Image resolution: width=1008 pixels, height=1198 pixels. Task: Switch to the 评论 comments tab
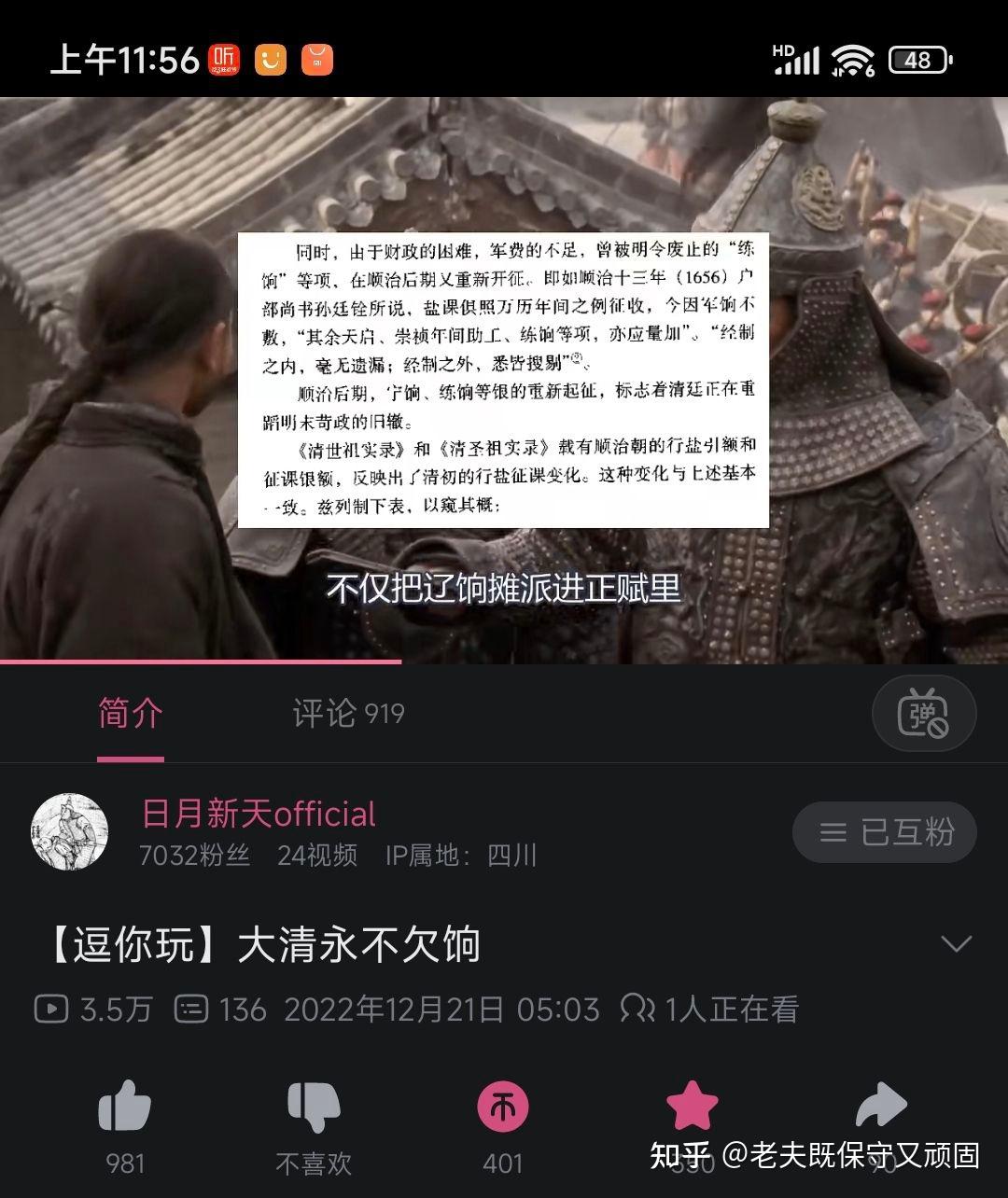point(347,714)
